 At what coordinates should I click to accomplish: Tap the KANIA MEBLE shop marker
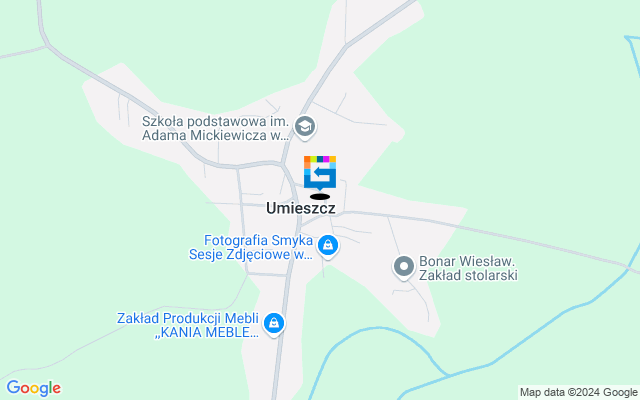273,323
